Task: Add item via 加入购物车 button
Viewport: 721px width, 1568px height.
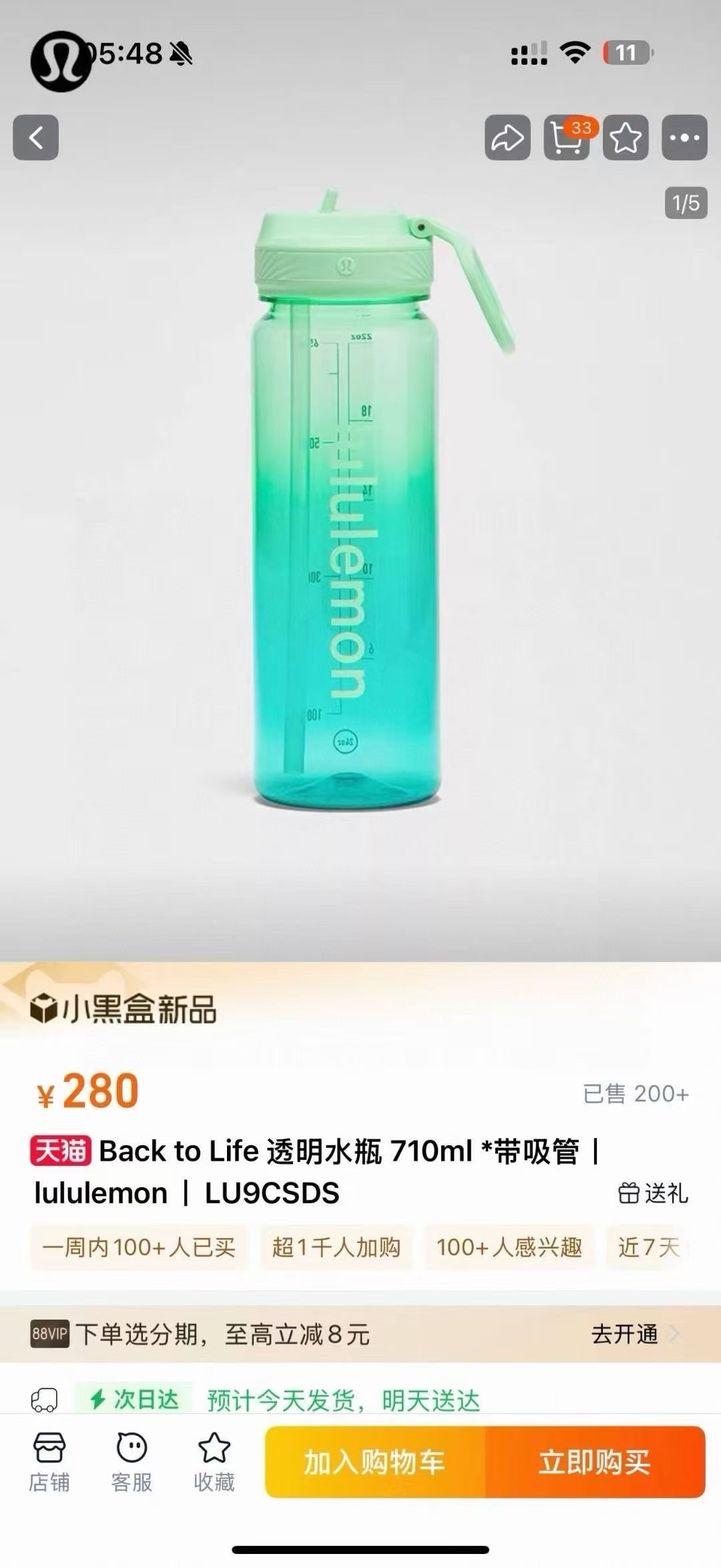Action: tap(375, 1462)
